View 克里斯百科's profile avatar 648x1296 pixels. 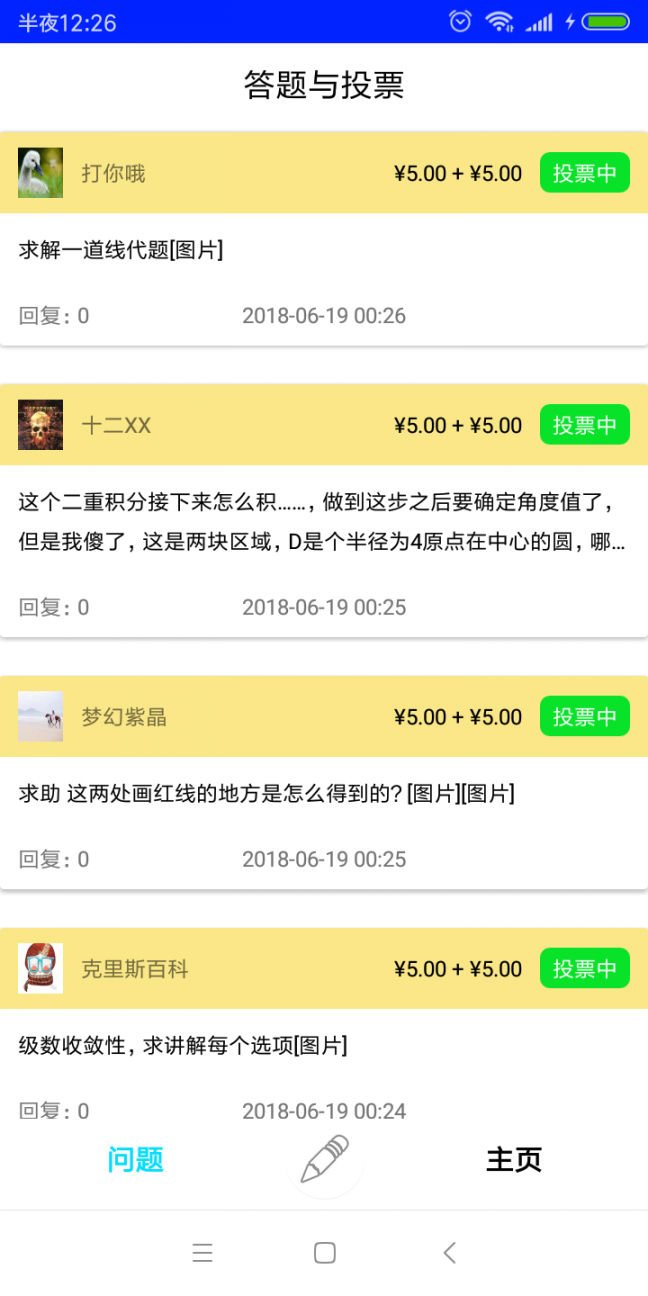[40, 969]
